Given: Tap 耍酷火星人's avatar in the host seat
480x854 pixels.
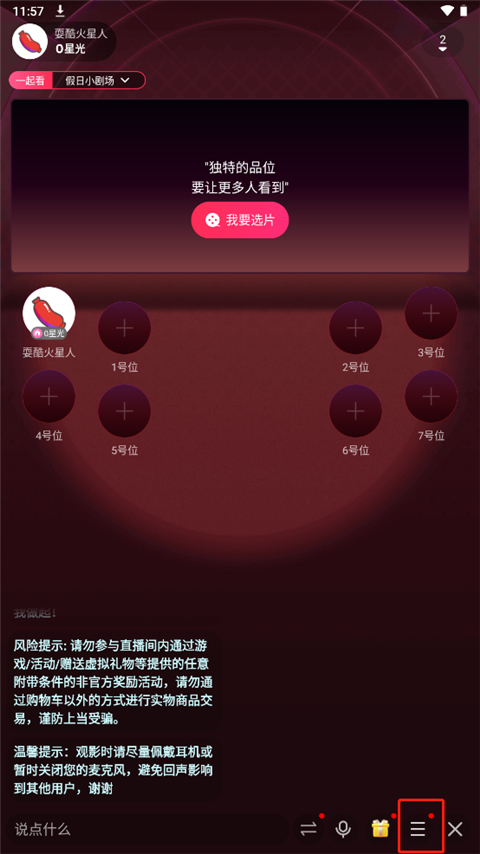Looking at the screenshot, I should click(x=49, y=313).
